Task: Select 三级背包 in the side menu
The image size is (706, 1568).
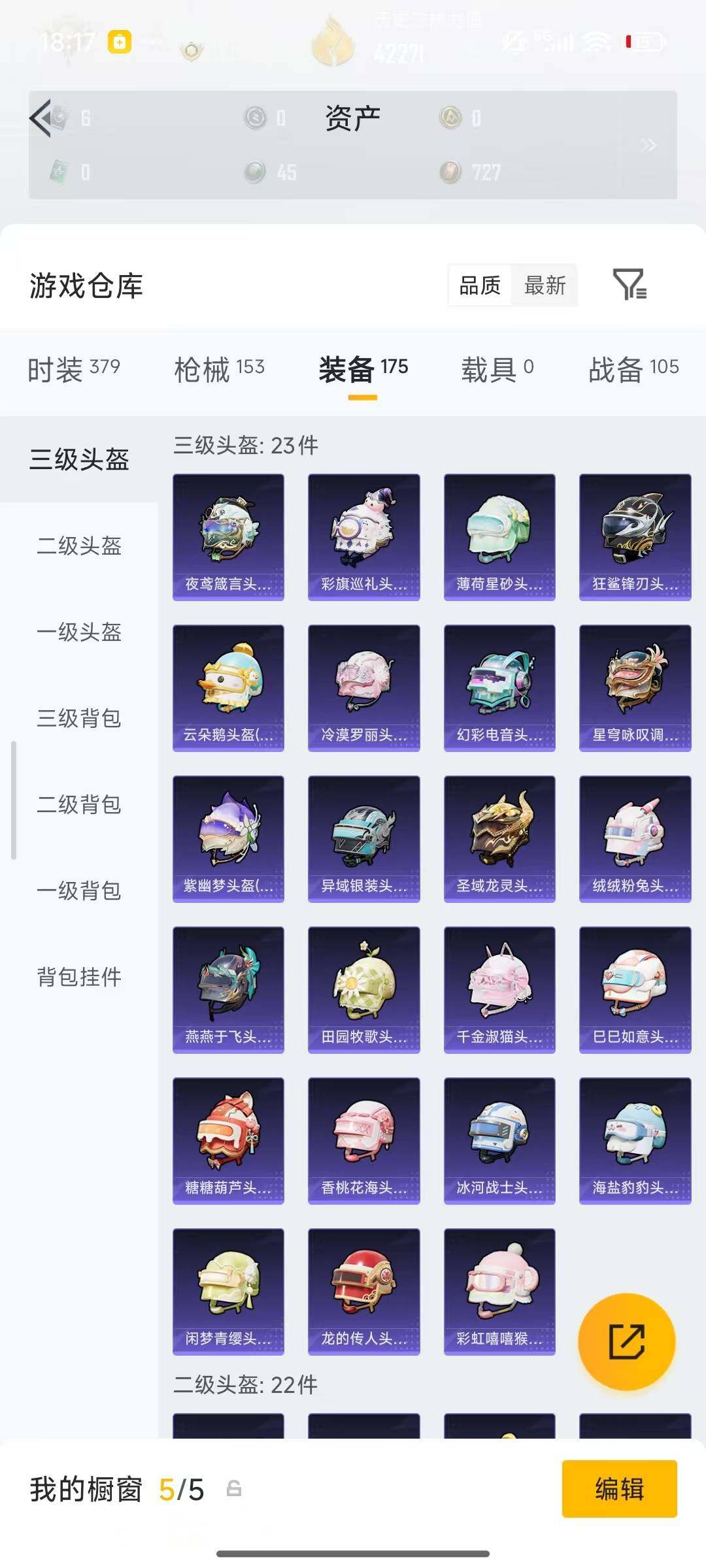Action: pyautogui.click(x=79, y=718)
